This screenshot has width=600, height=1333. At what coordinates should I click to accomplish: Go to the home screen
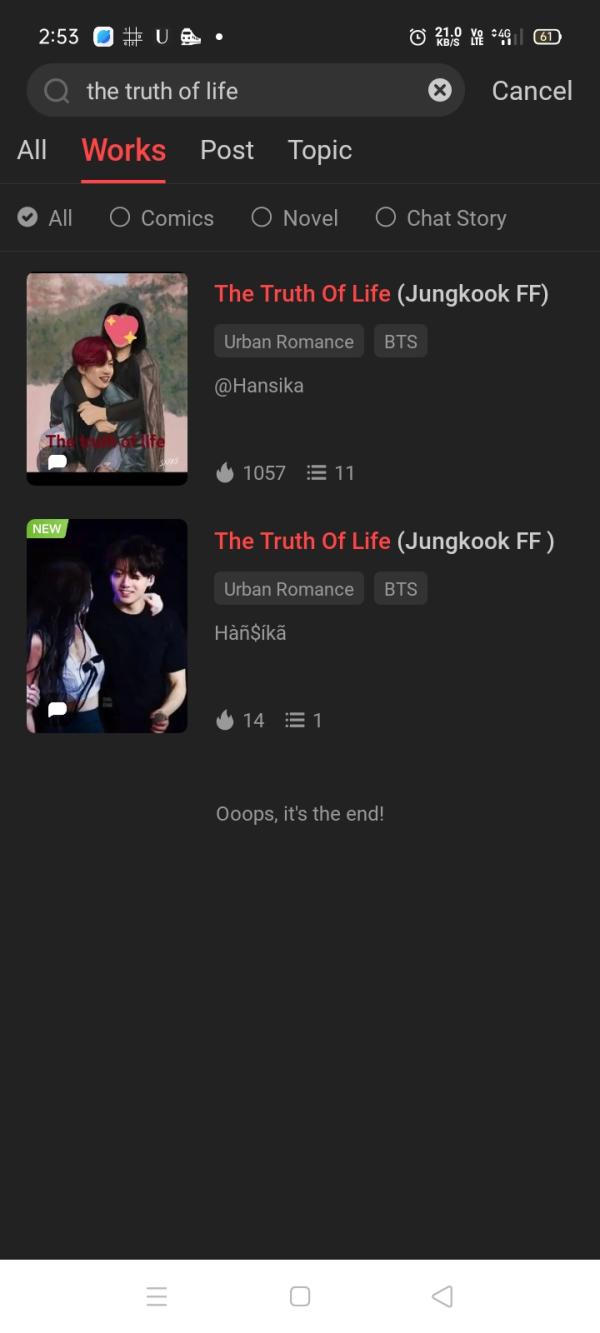[299, 1296]
